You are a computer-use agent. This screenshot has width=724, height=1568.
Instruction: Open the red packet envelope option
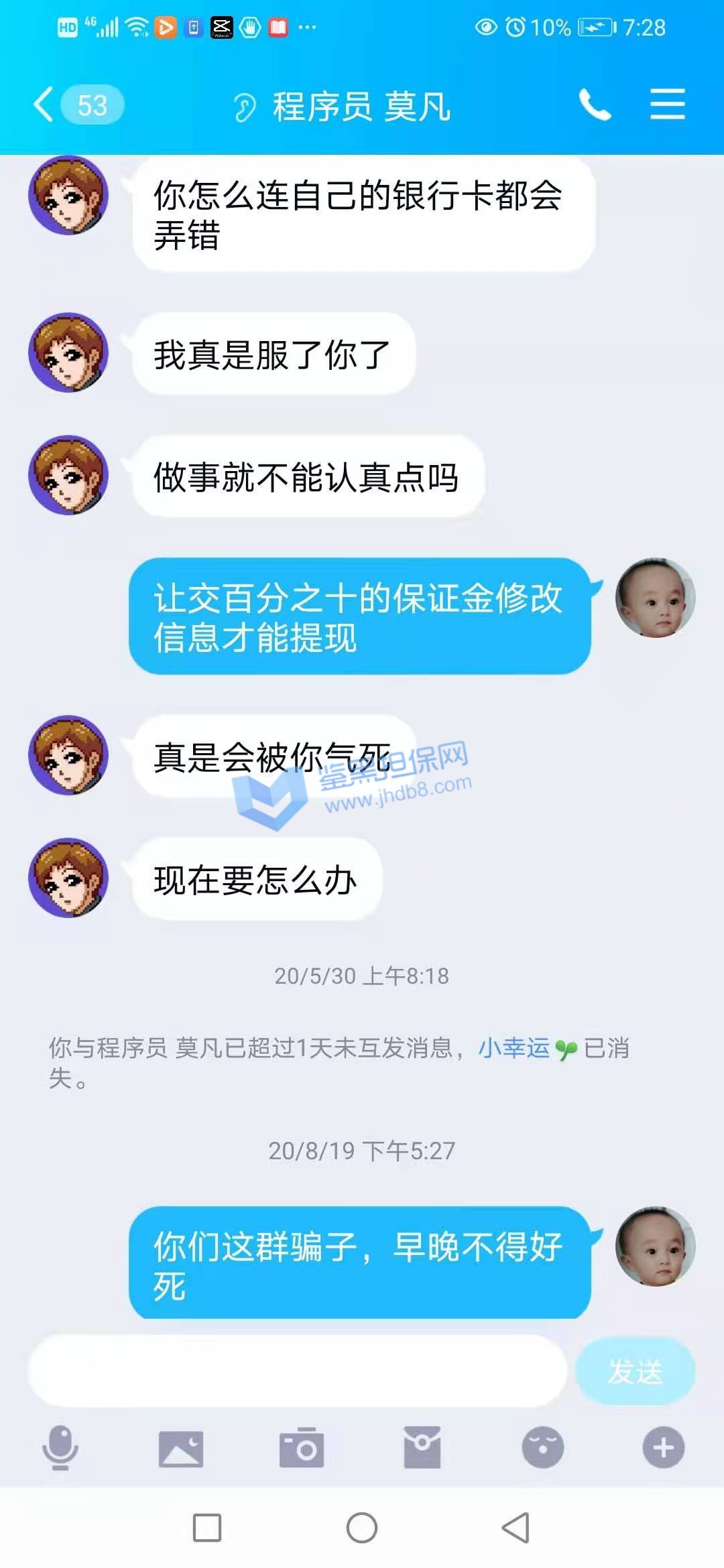tap(422, 1449)
